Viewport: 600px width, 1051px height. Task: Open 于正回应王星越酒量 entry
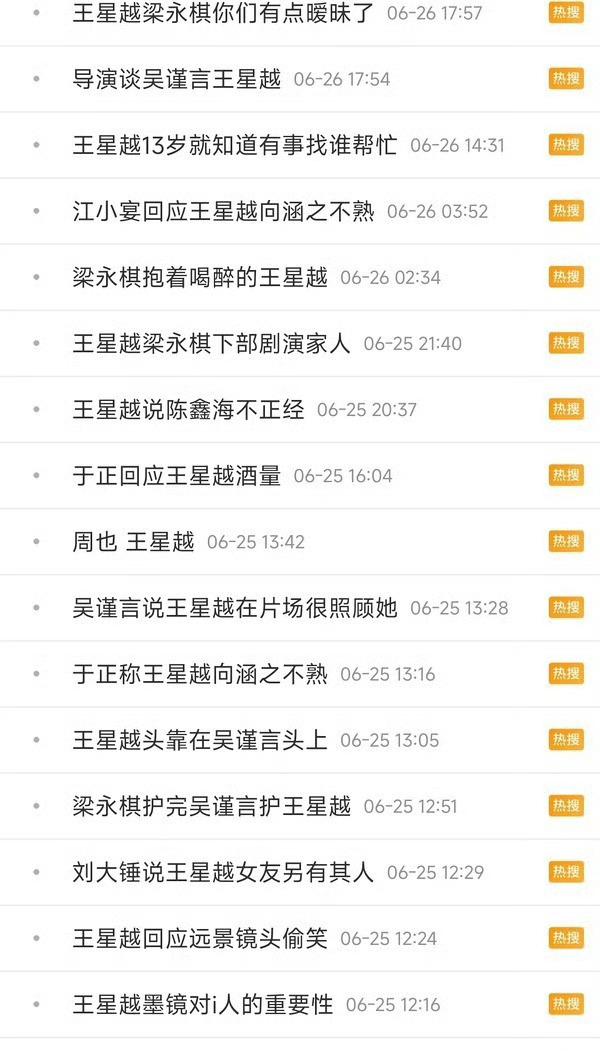click(x=177, y=475)
